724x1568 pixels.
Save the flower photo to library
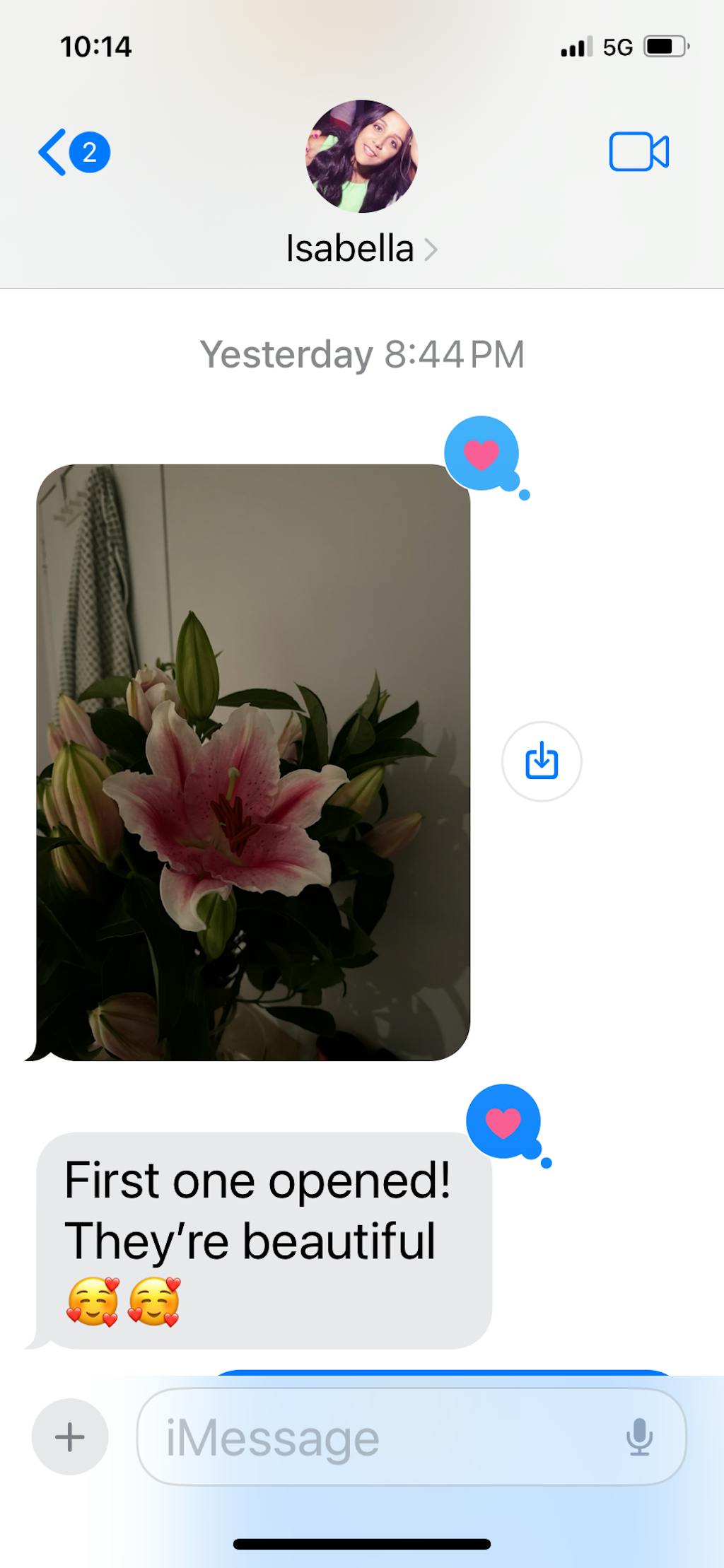pyautogui.click(x=542, y=761)
